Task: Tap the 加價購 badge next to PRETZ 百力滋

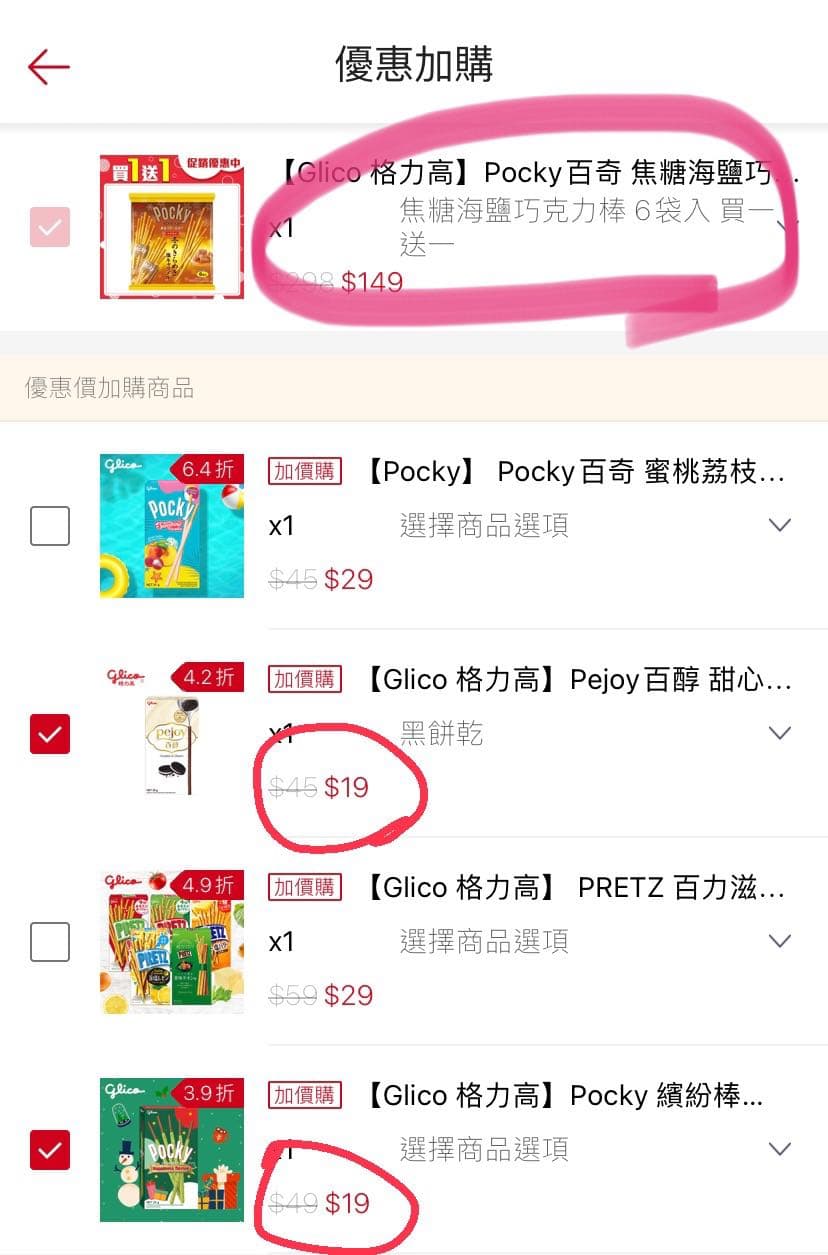Action: pyautogui.click(x=304, y=886)
